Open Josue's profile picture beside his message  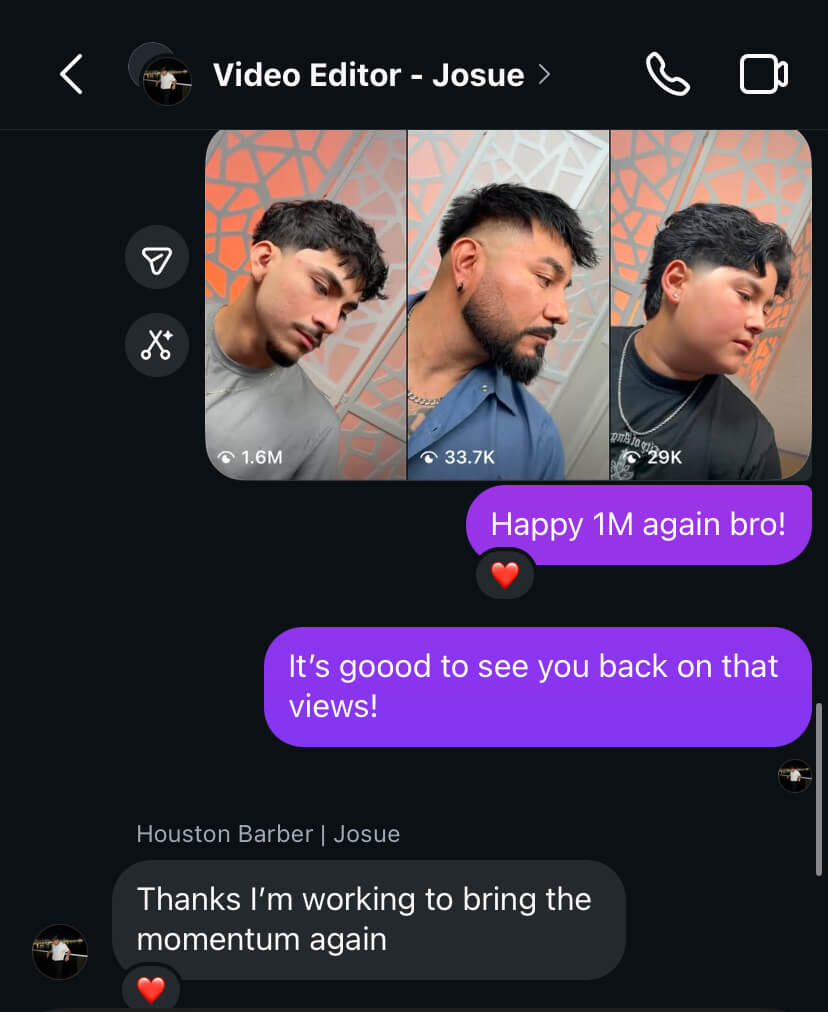click(x=60, y=952)
